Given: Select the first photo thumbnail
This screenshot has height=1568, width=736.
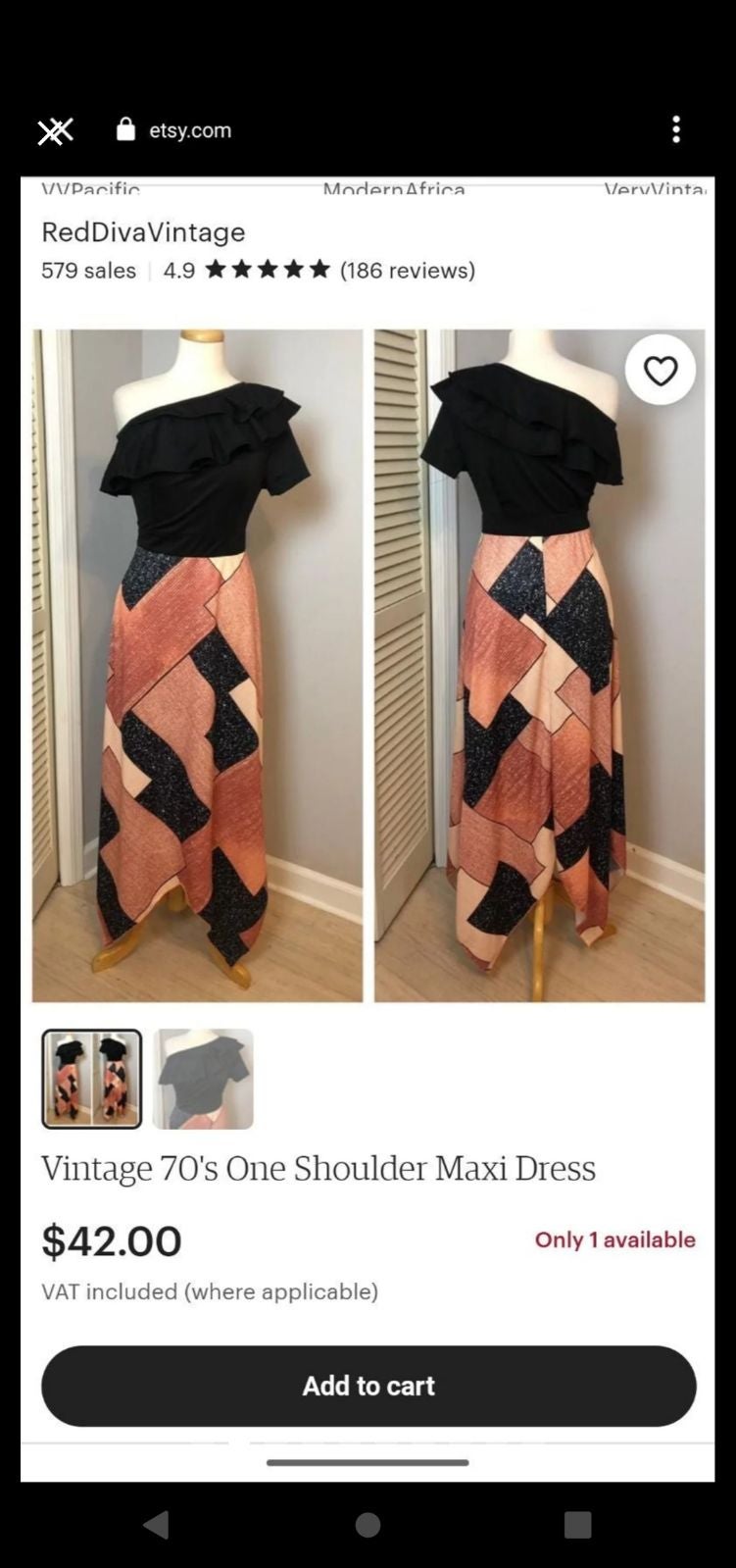Looking at the screenshot, I should click(92, 1079).
